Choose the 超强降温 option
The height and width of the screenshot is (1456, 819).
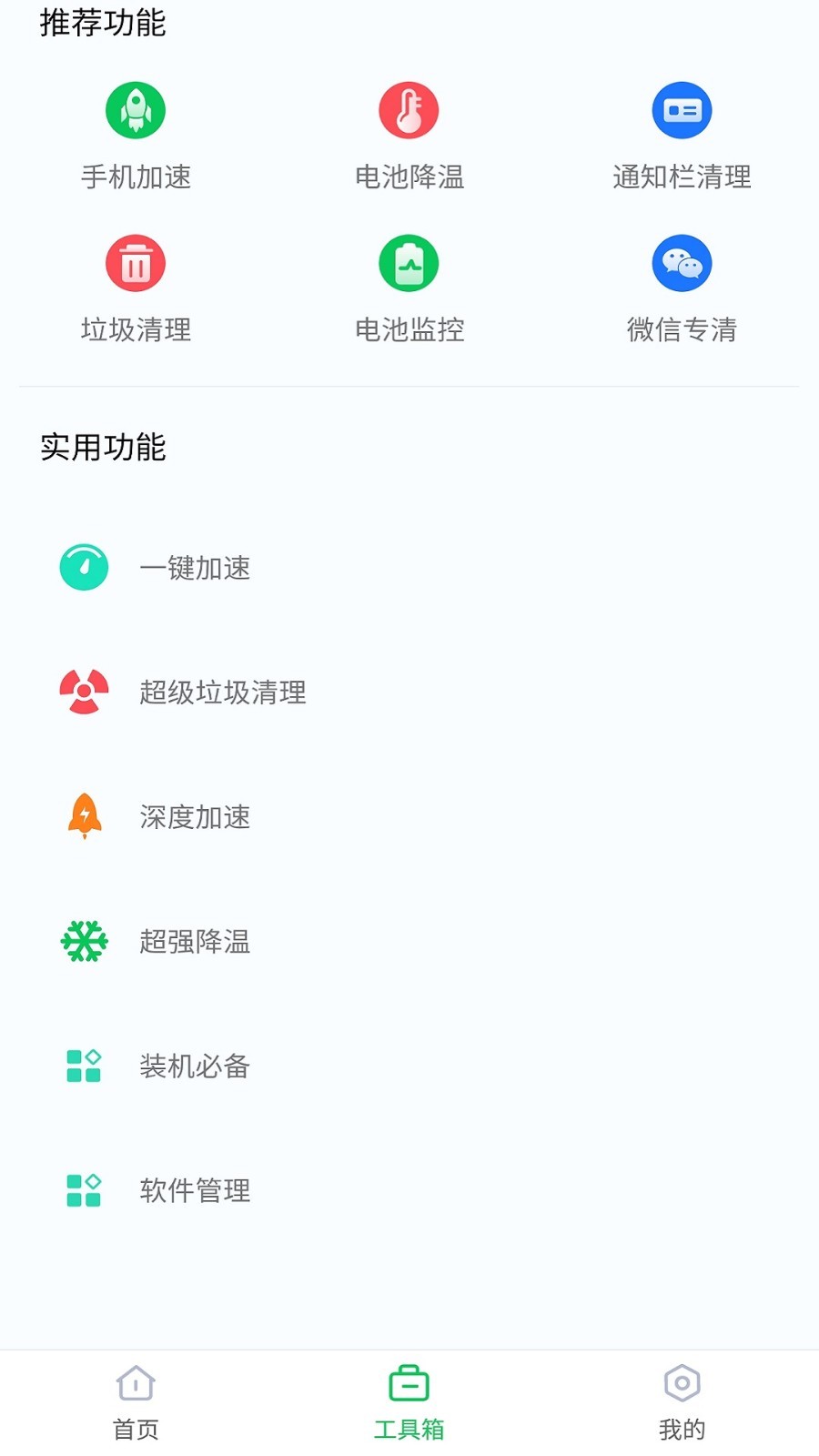(409, 941)
